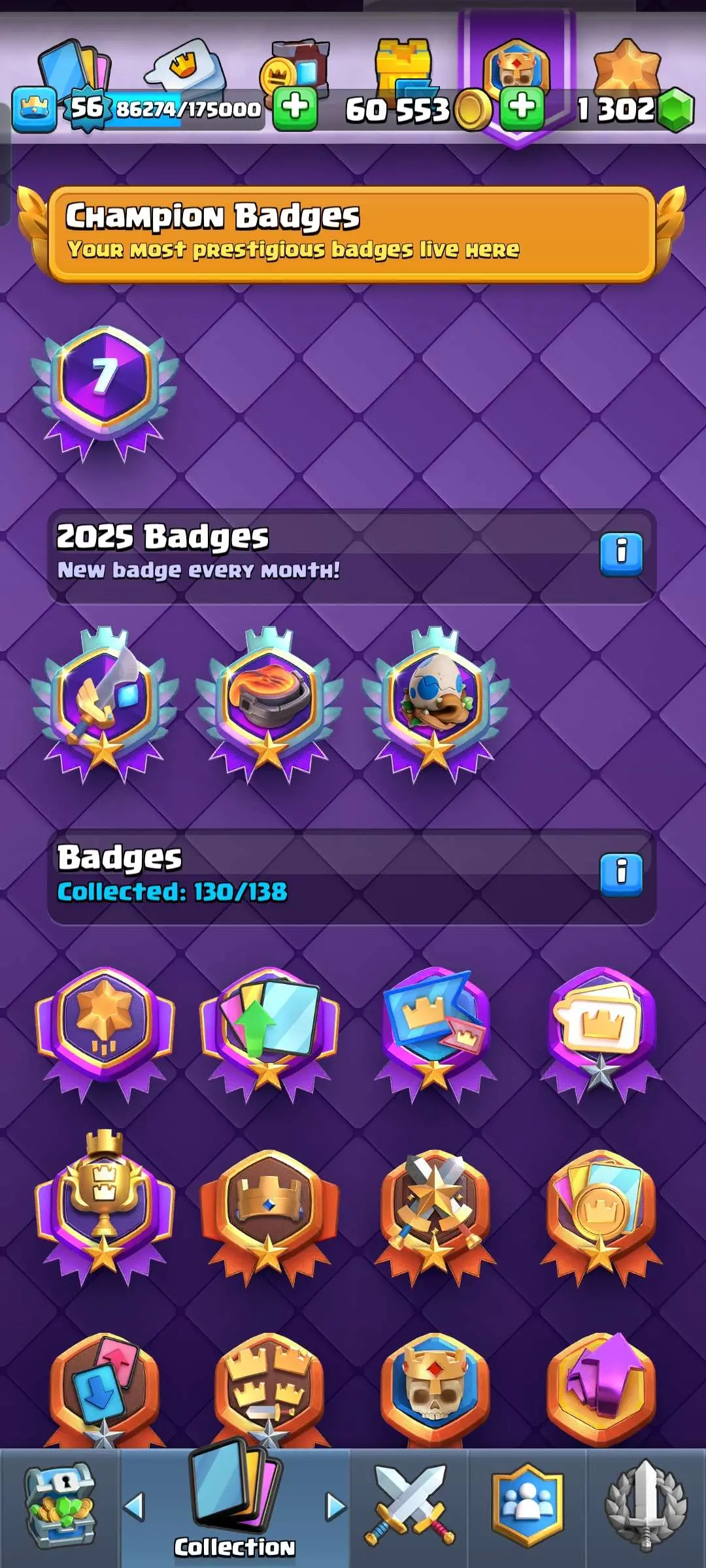Tap the left arrow beside Collection
The width and height of the screenshot is (706, 1568).
(x=135, y=1507)
